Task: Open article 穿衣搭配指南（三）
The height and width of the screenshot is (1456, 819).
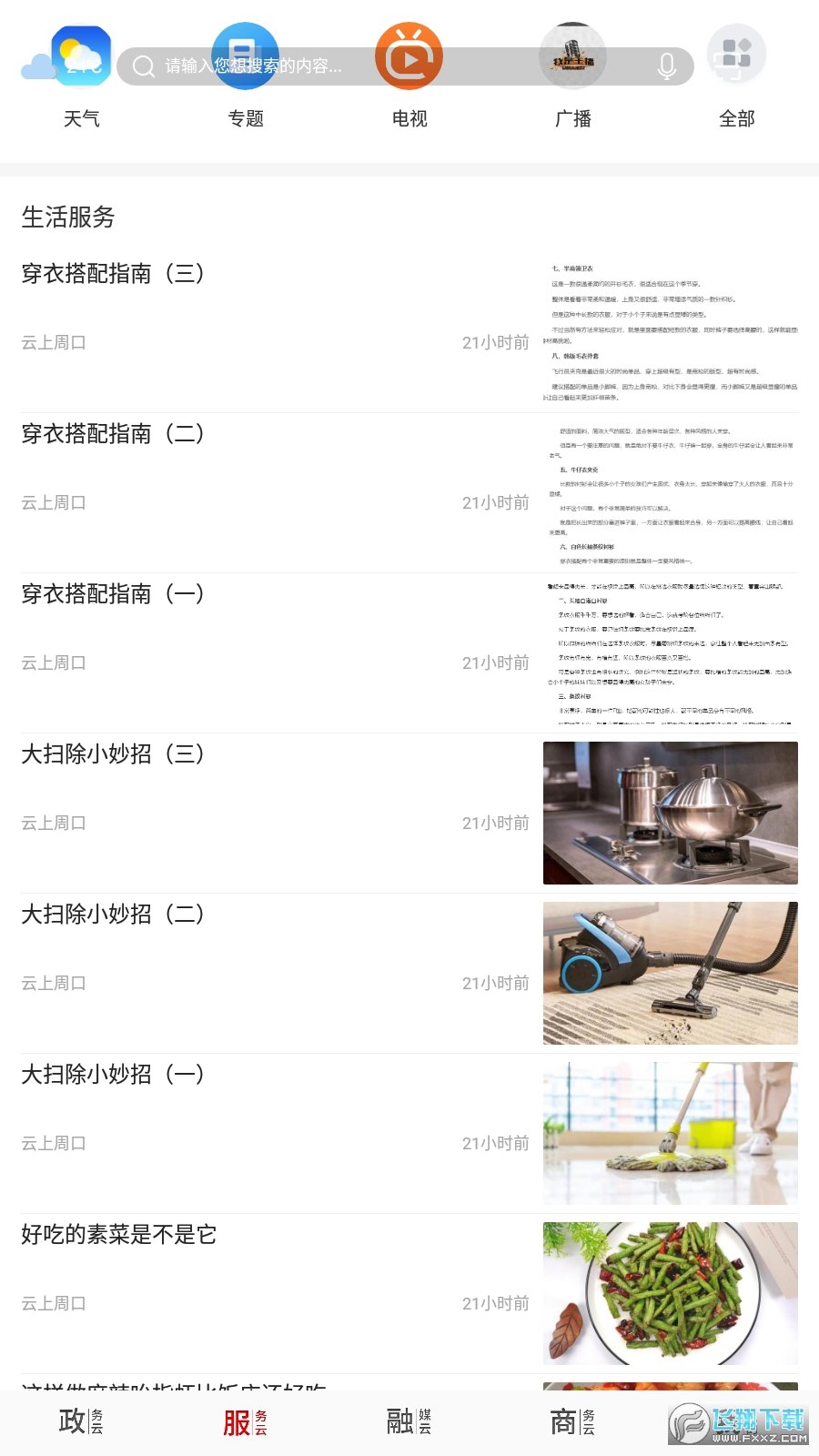Action: click(113, 274)
